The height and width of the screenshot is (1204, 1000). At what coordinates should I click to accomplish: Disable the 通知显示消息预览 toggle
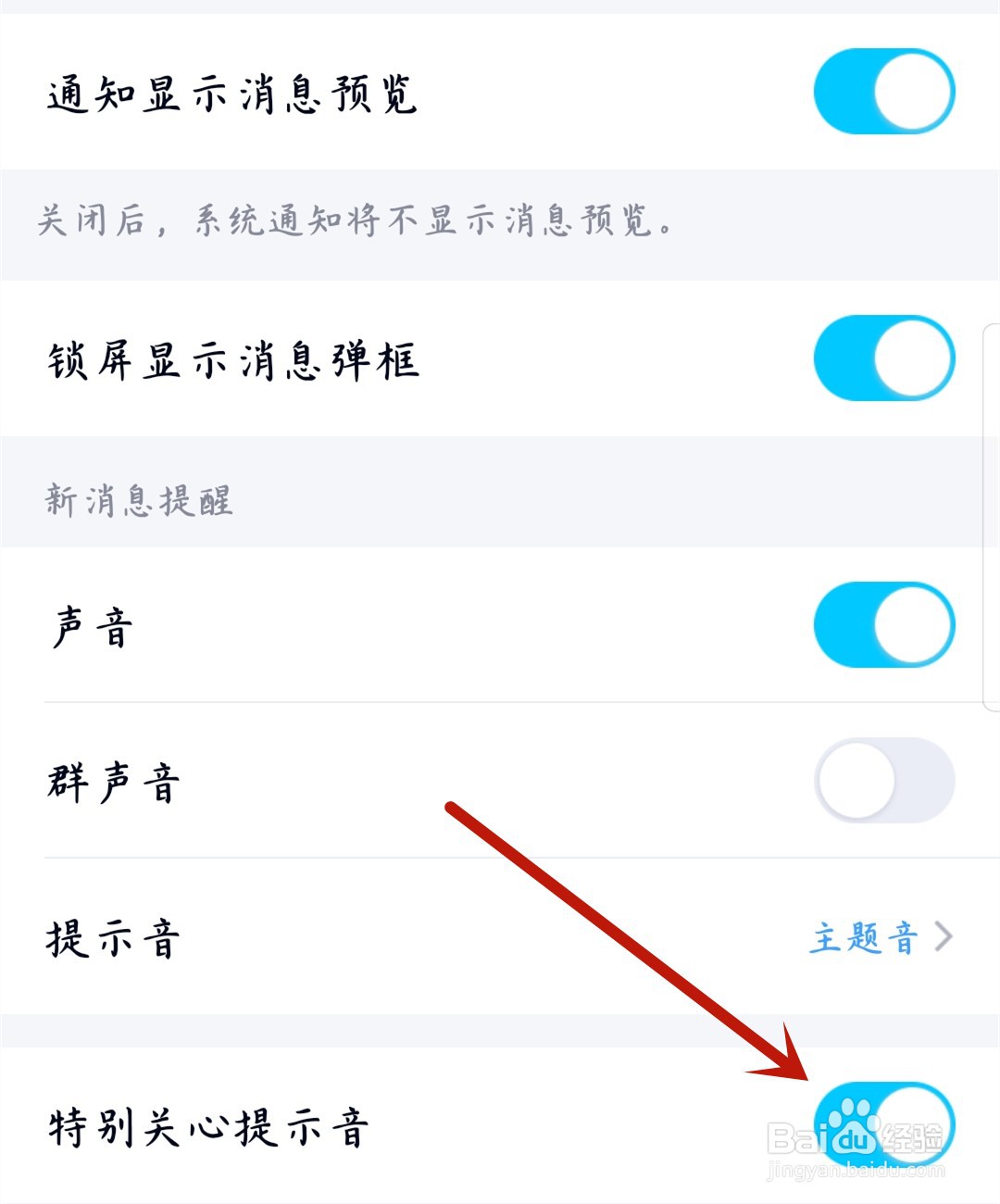[883, 90]
